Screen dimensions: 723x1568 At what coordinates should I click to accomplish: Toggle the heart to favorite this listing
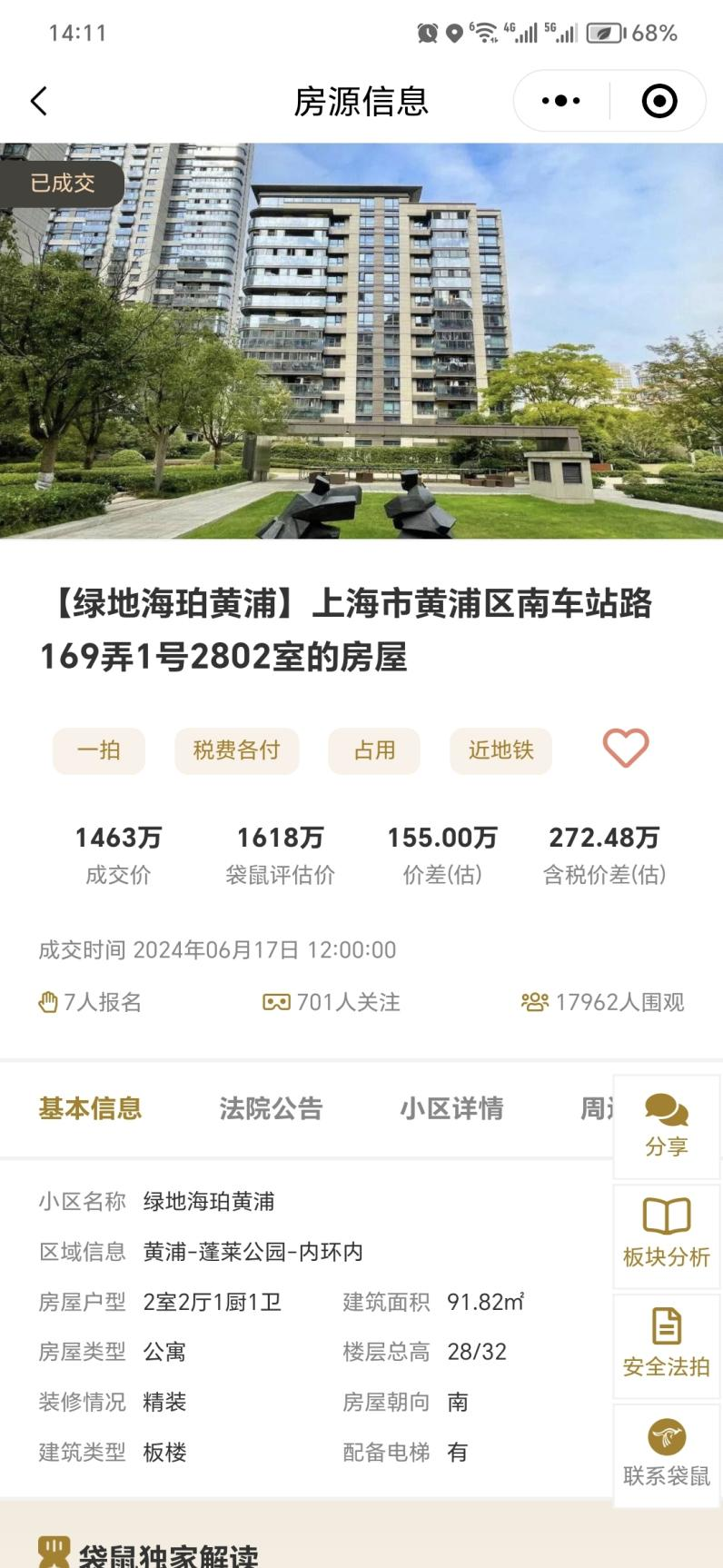pyautogui.click(x=625, y=749)
